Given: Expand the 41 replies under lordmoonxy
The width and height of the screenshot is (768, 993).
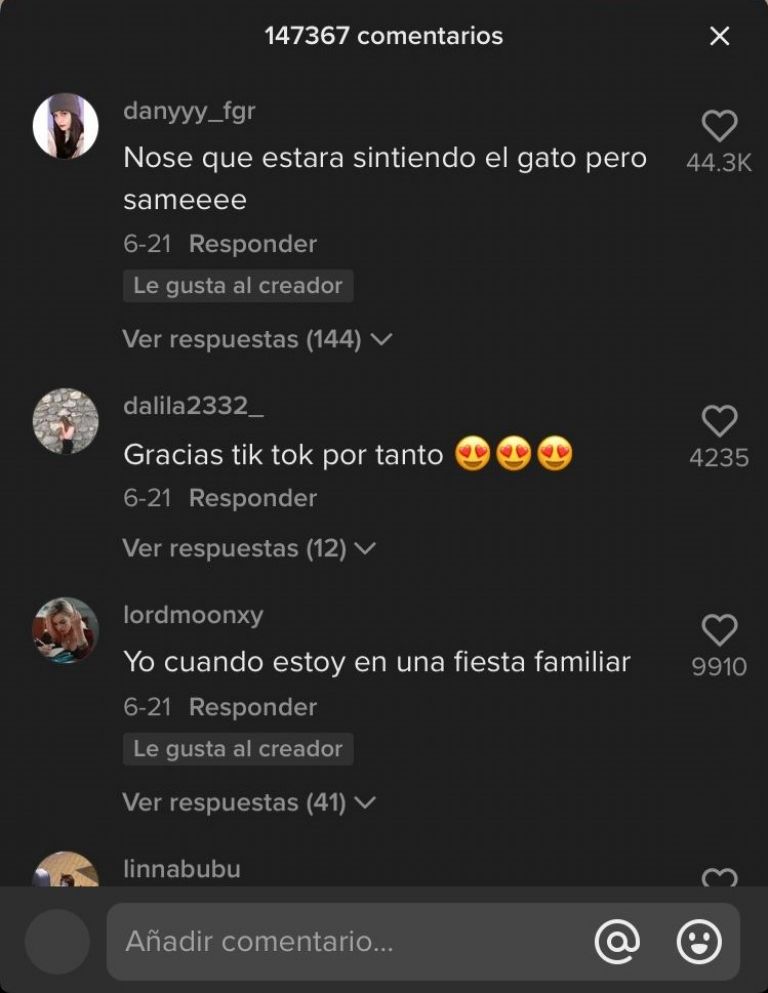Looking at the screenshot, I should [248, 803].
